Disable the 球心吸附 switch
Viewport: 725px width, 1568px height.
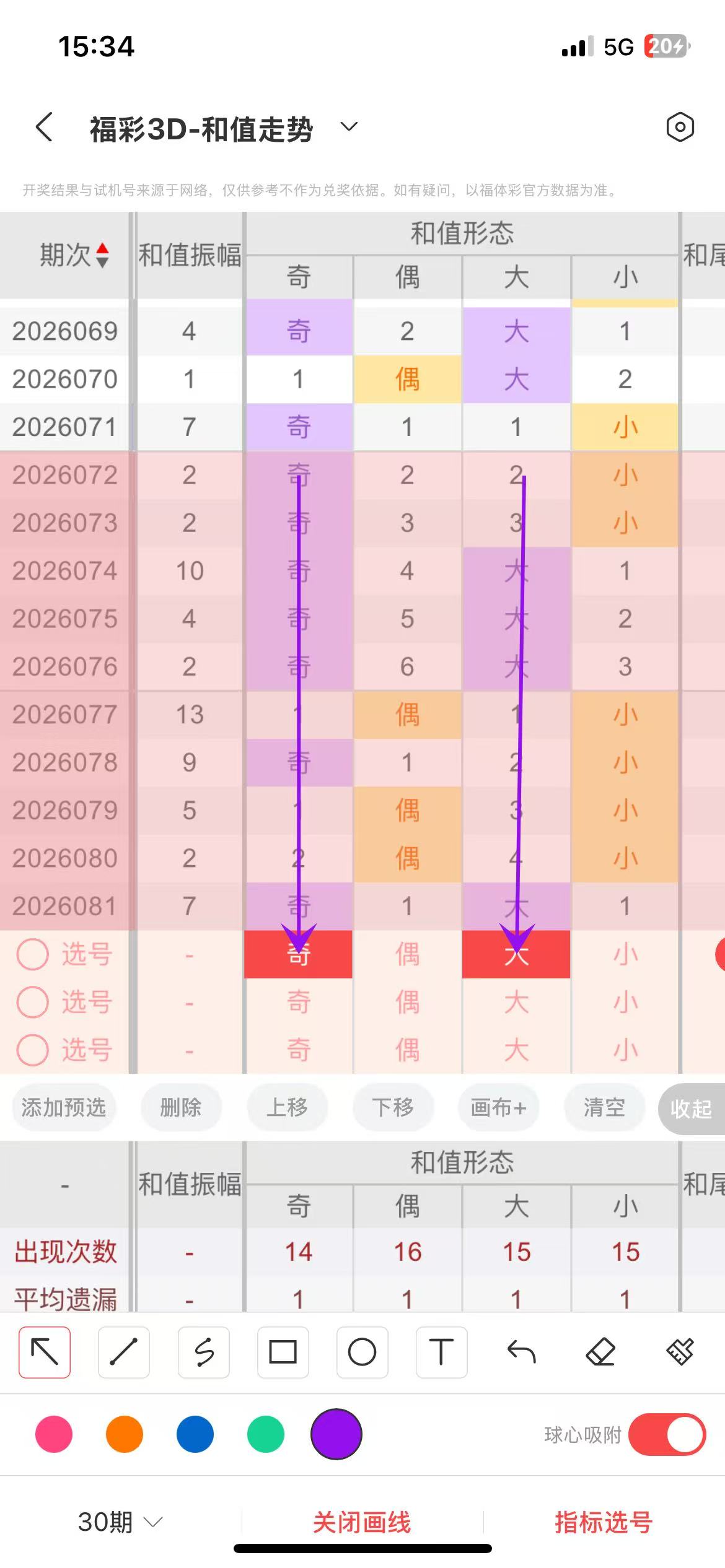tap(667, 1434)
